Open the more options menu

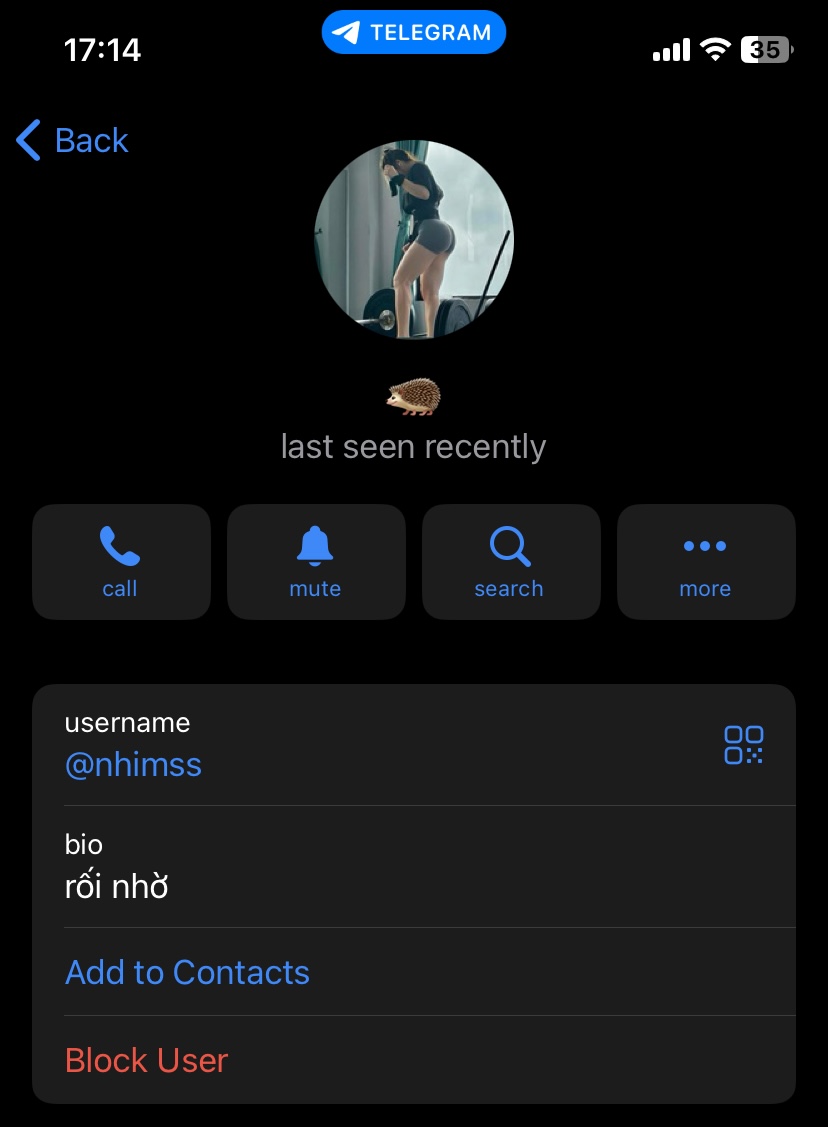tap(706, 562)
